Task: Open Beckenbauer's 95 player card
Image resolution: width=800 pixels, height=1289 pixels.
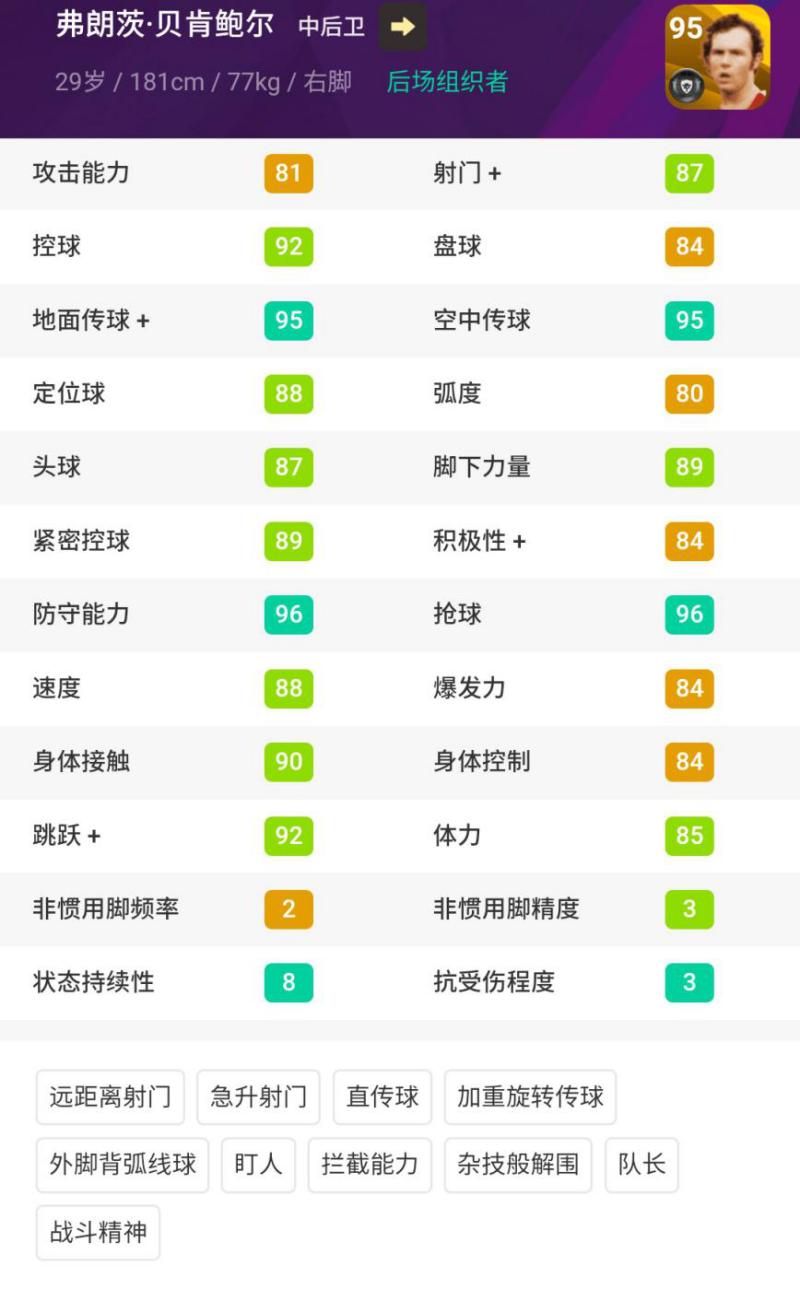Action: click(717, 57)
